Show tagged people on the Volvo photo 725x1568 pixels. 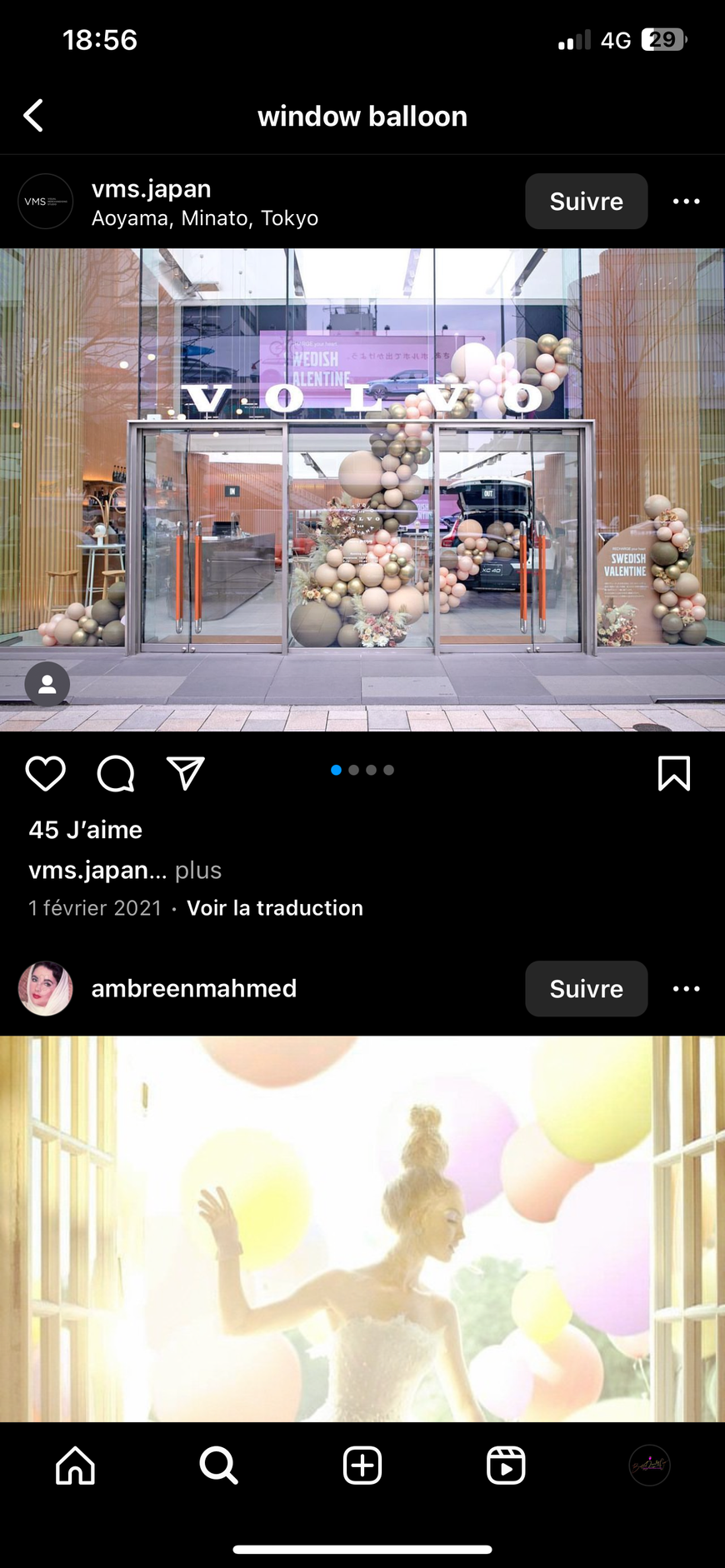[47, 684]
